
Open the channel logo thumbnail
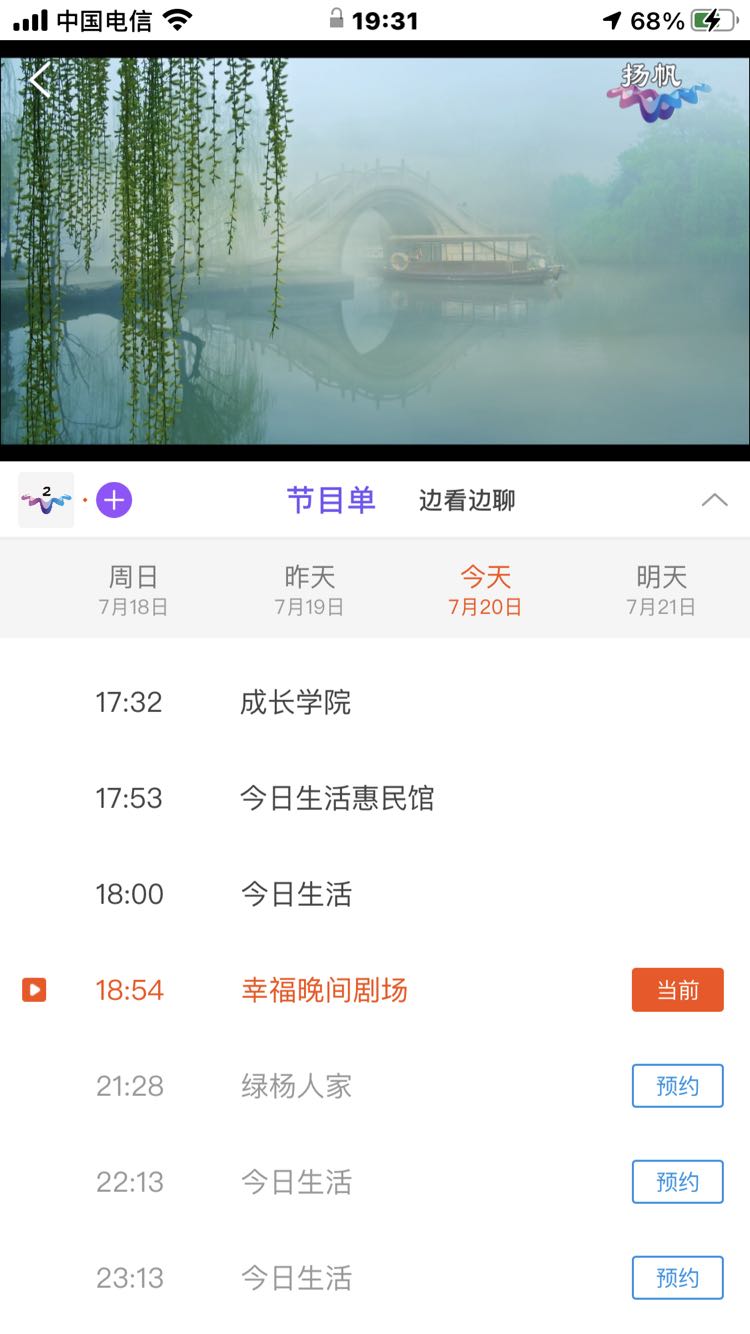coord(46,500)
